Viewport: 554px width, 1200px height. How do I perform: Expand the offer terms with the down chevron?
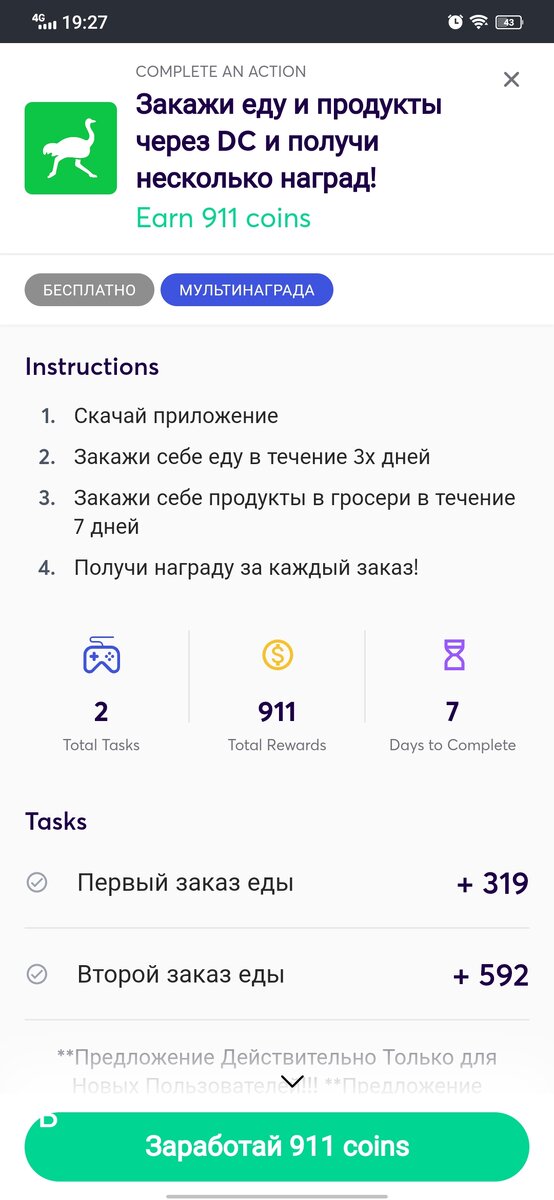pyautogui.click(x=291, y=1081)
